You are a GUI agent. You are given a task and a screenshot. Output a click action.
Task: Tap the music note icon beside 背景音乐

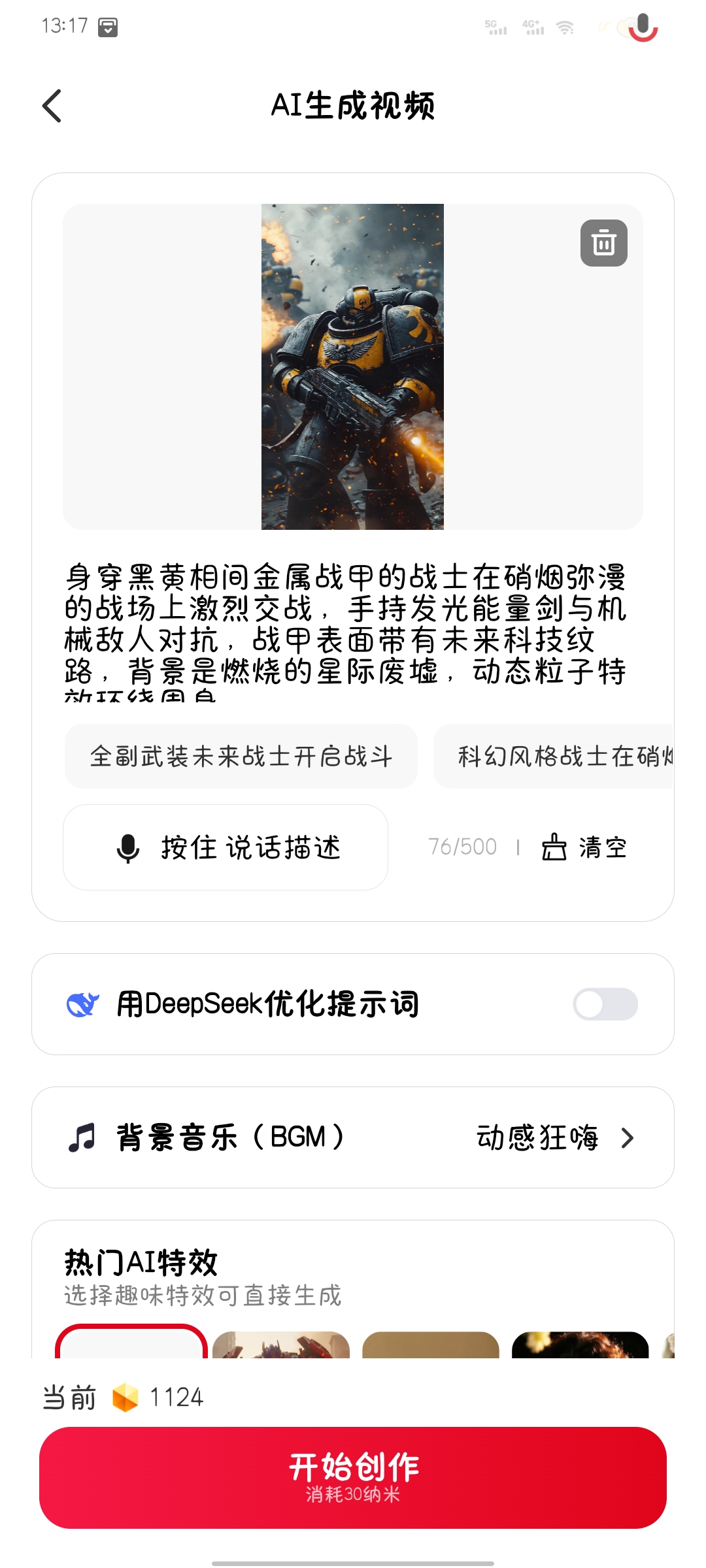coord(81,1137)
